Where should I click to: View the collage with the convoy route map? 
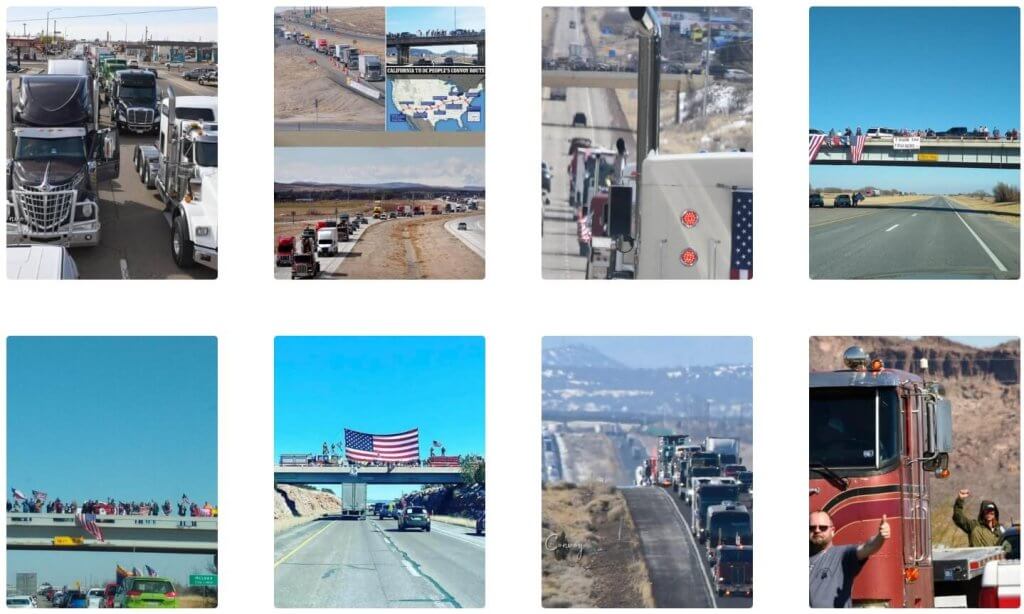pyautogui.click(x=379, y=143)
